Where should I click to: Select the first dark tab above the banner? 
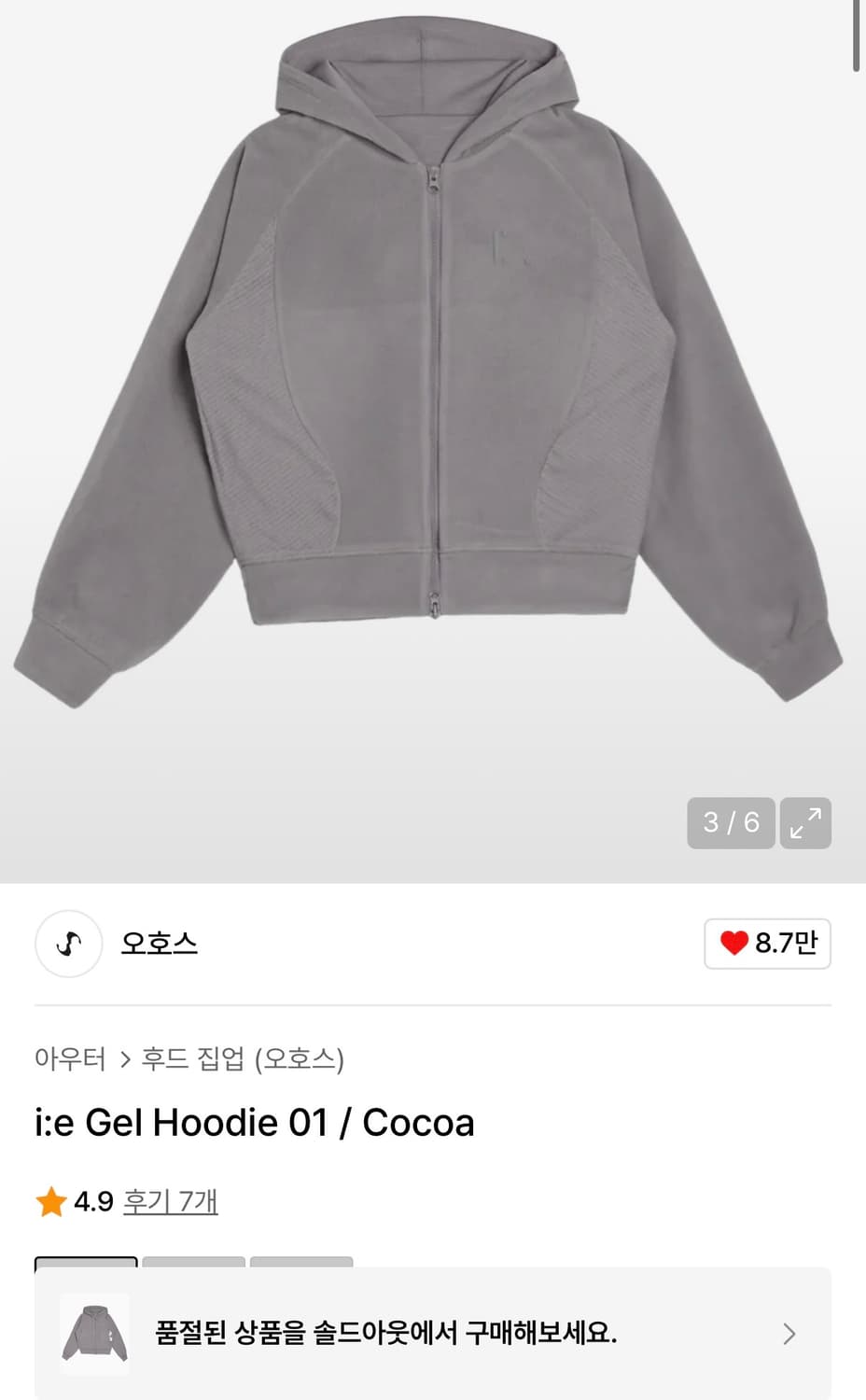click(85, 1266)
